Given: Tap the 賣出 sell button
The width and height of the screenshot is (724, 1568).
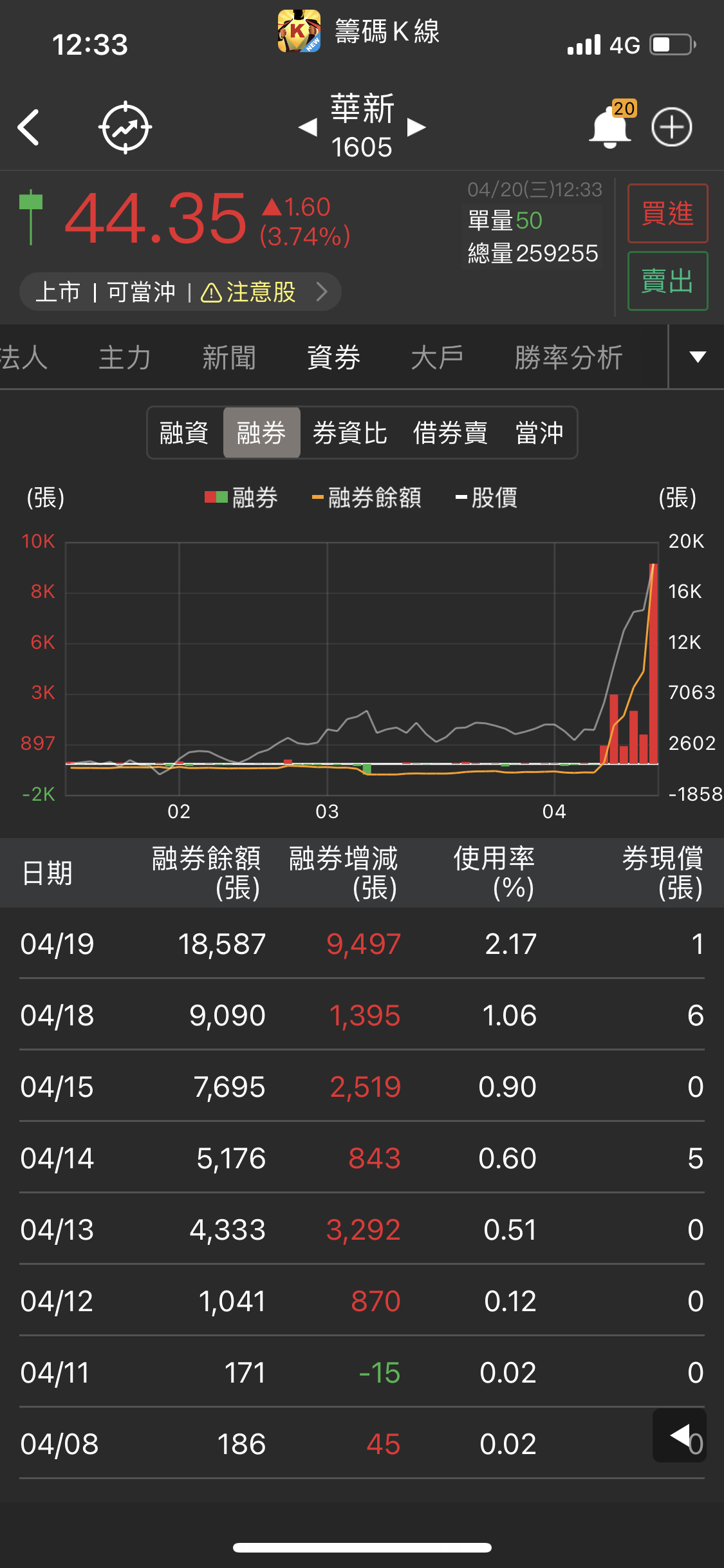Looking at the screenshot, I should [x=667, y=281].
